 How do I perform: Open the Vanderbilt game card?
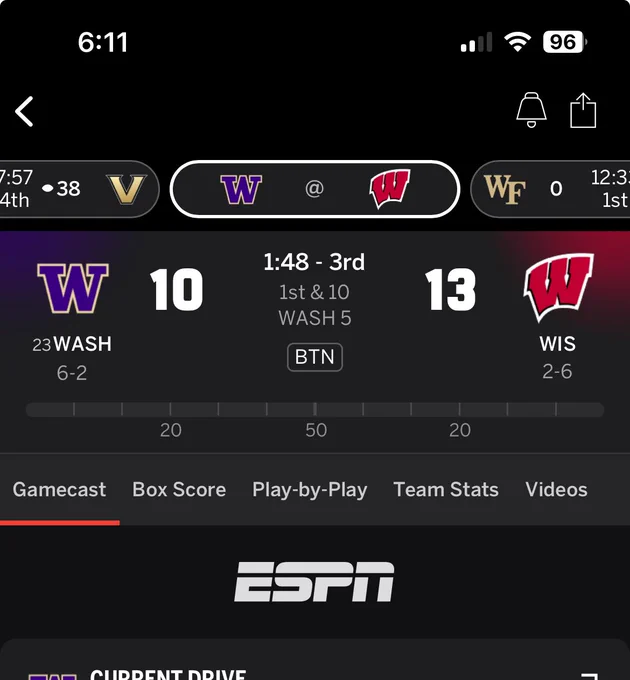click(78, 189)
